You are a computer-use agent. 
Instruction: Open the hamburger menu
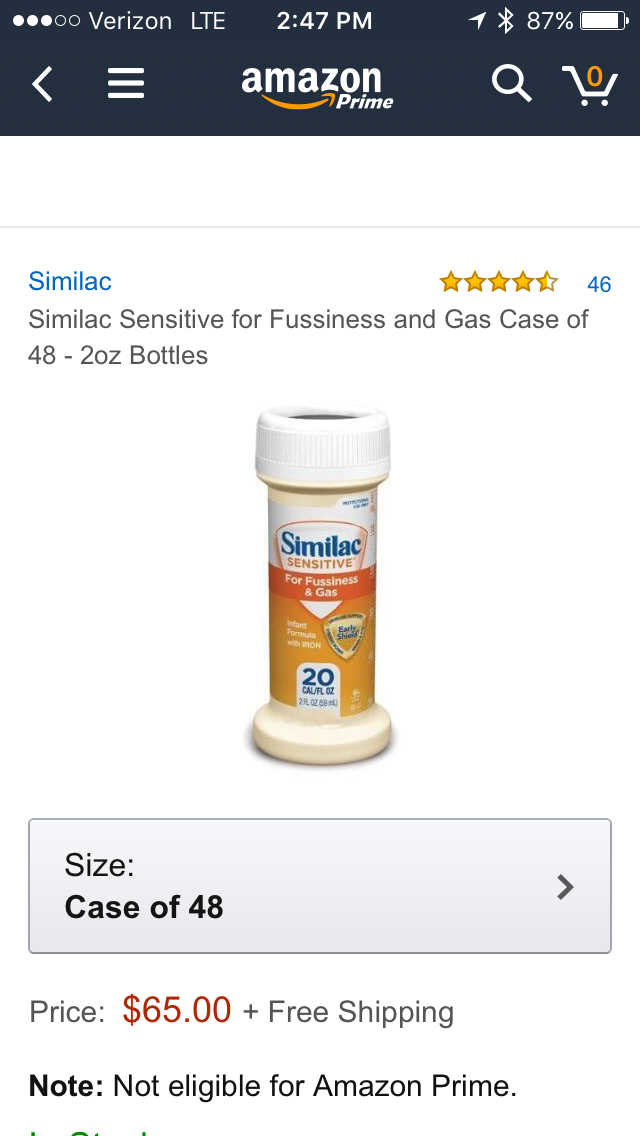tap(126, 84)
